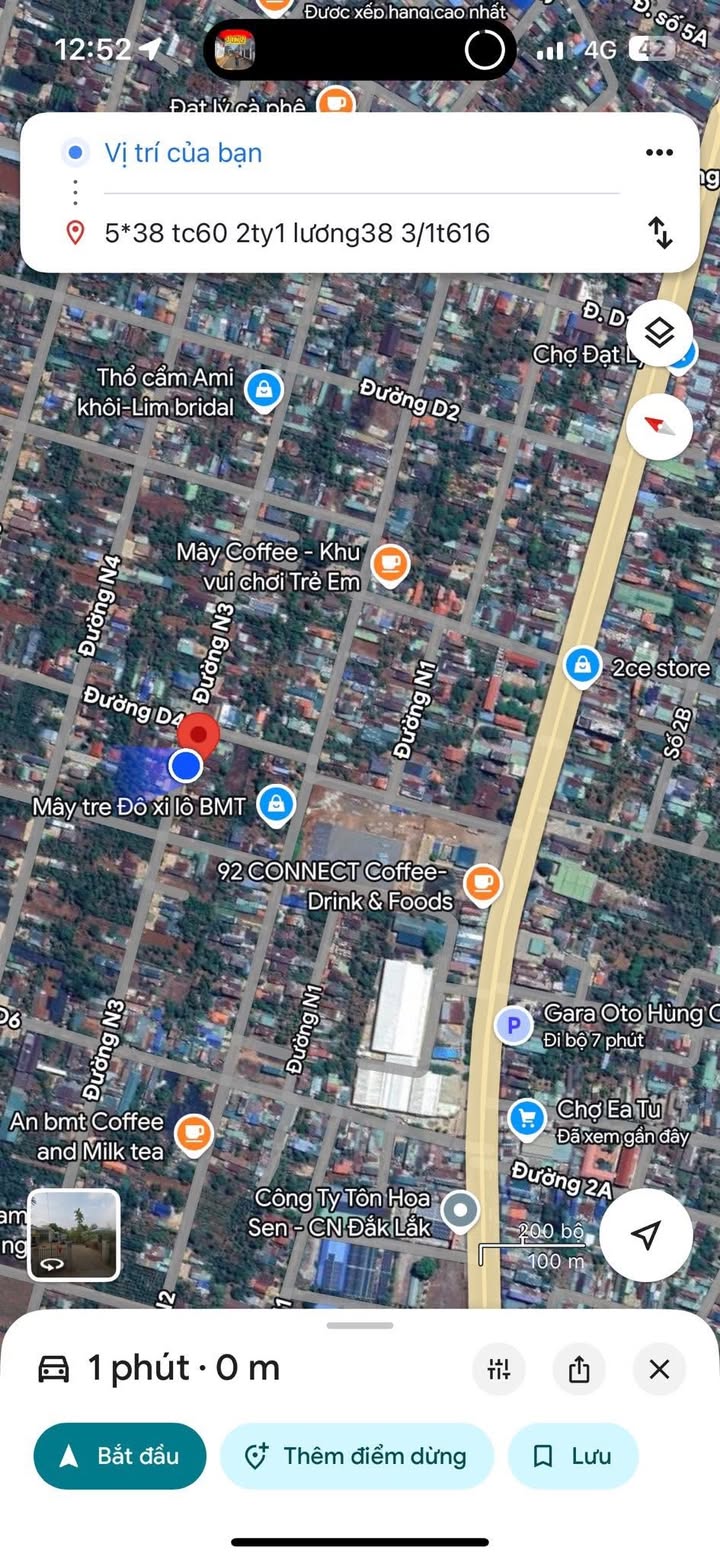Close the directions panel
This screenshot has height=1560, width=720.
(659, 1369)
